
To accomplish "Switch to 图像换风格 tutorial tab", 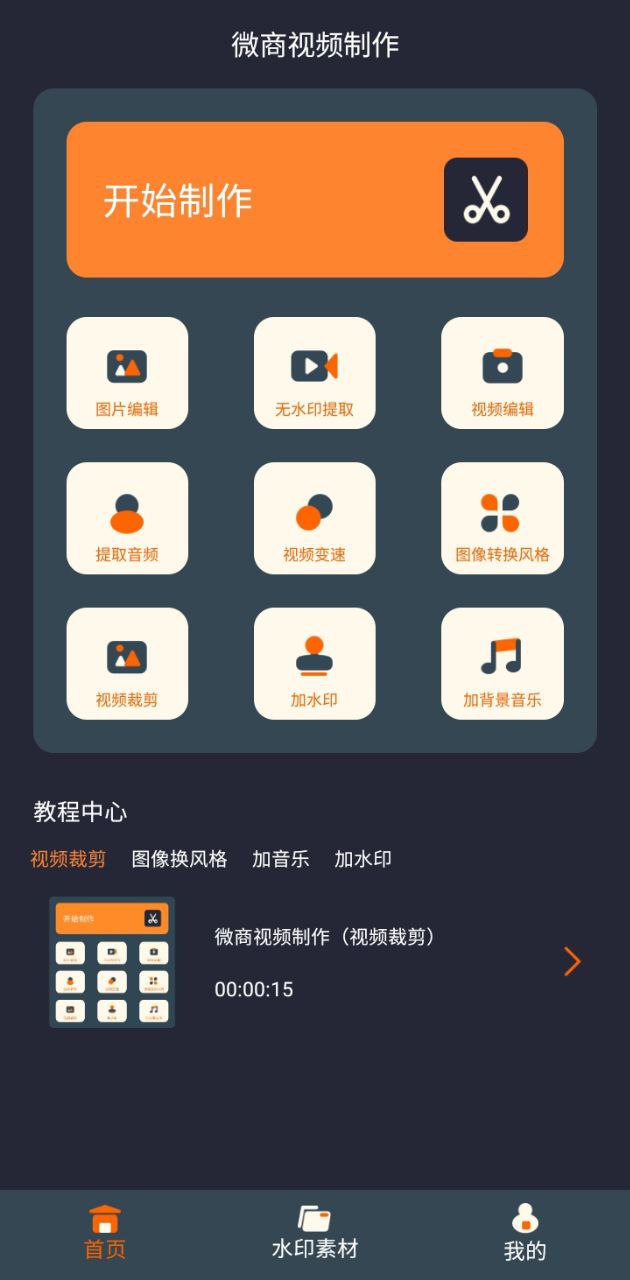I will pos(180,859).
